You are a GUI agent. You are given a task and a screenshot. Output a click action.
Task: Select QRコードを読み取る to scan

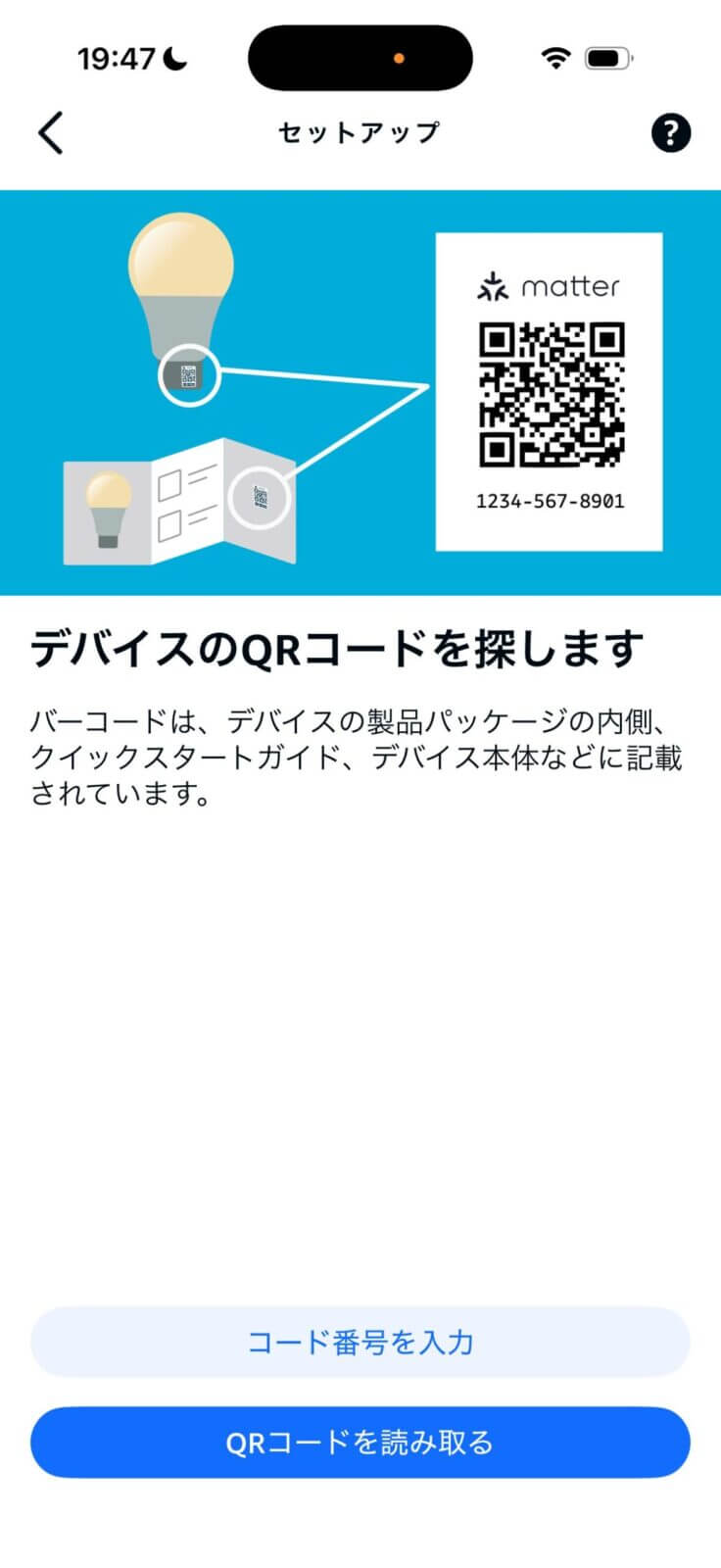(x=360, y=1443)
